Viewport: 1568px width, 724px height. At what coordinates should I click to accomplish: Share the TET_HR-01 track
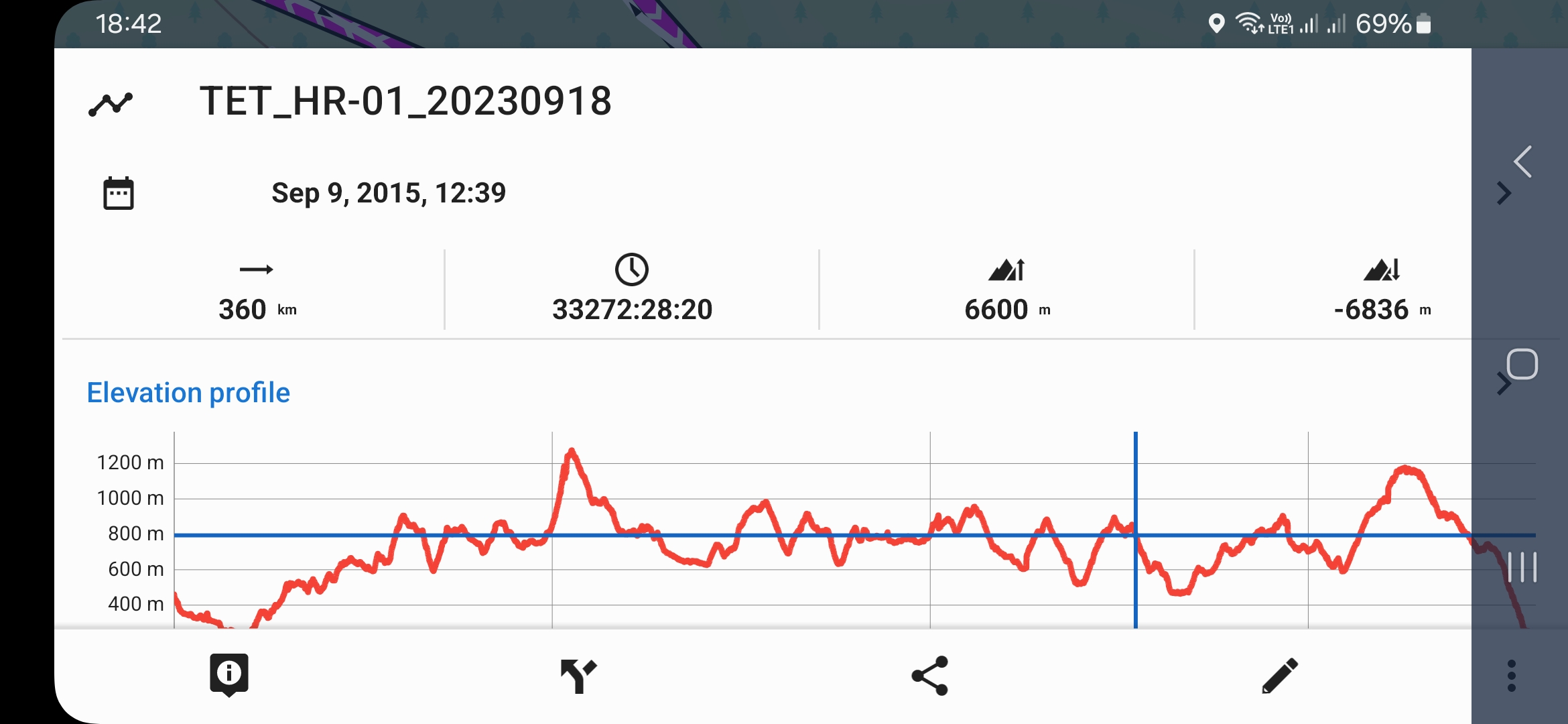[930, 676]
